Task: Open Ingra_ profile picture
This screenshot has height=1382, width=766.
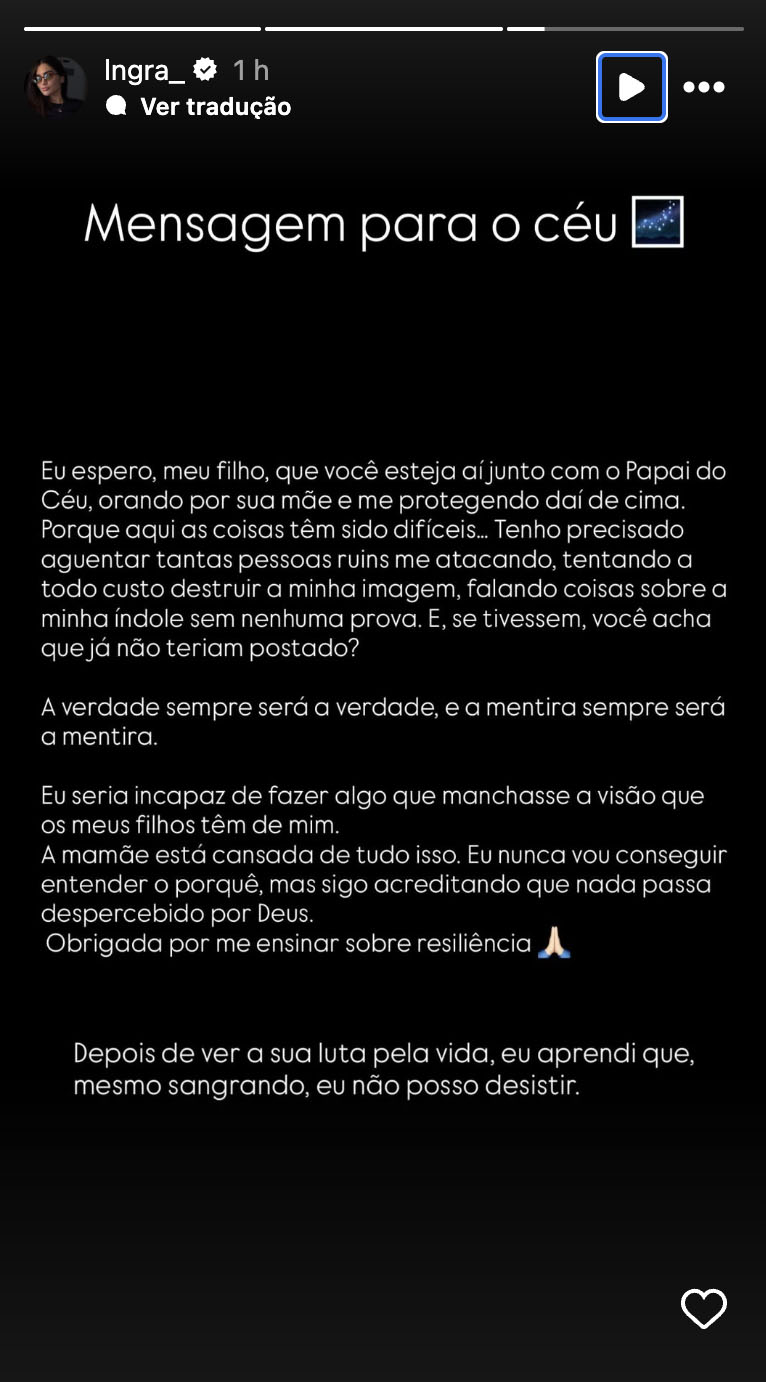Action: (55, 88)
